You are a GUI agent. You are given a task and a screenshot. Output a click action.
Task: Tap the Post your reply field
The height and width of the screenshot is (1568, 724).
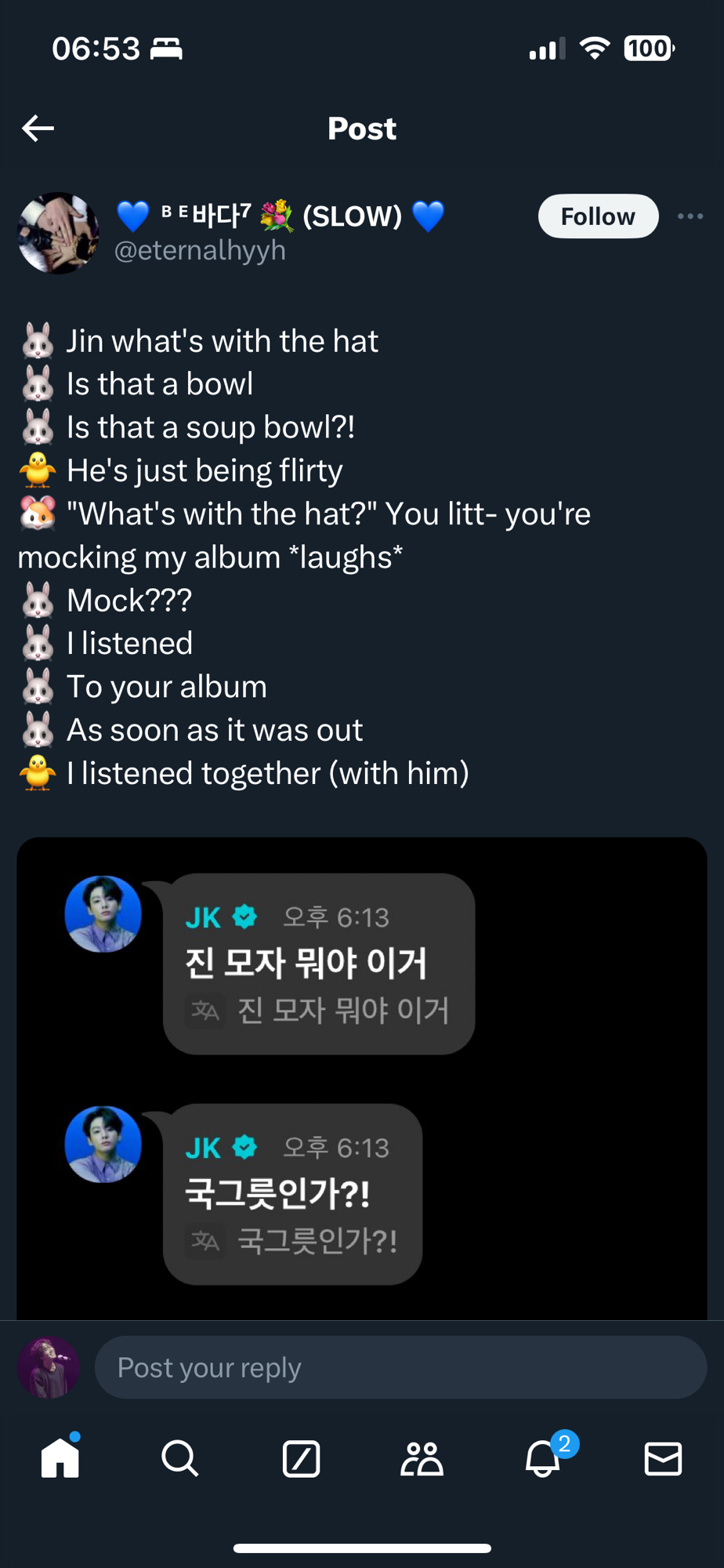tap(400, 1368)
